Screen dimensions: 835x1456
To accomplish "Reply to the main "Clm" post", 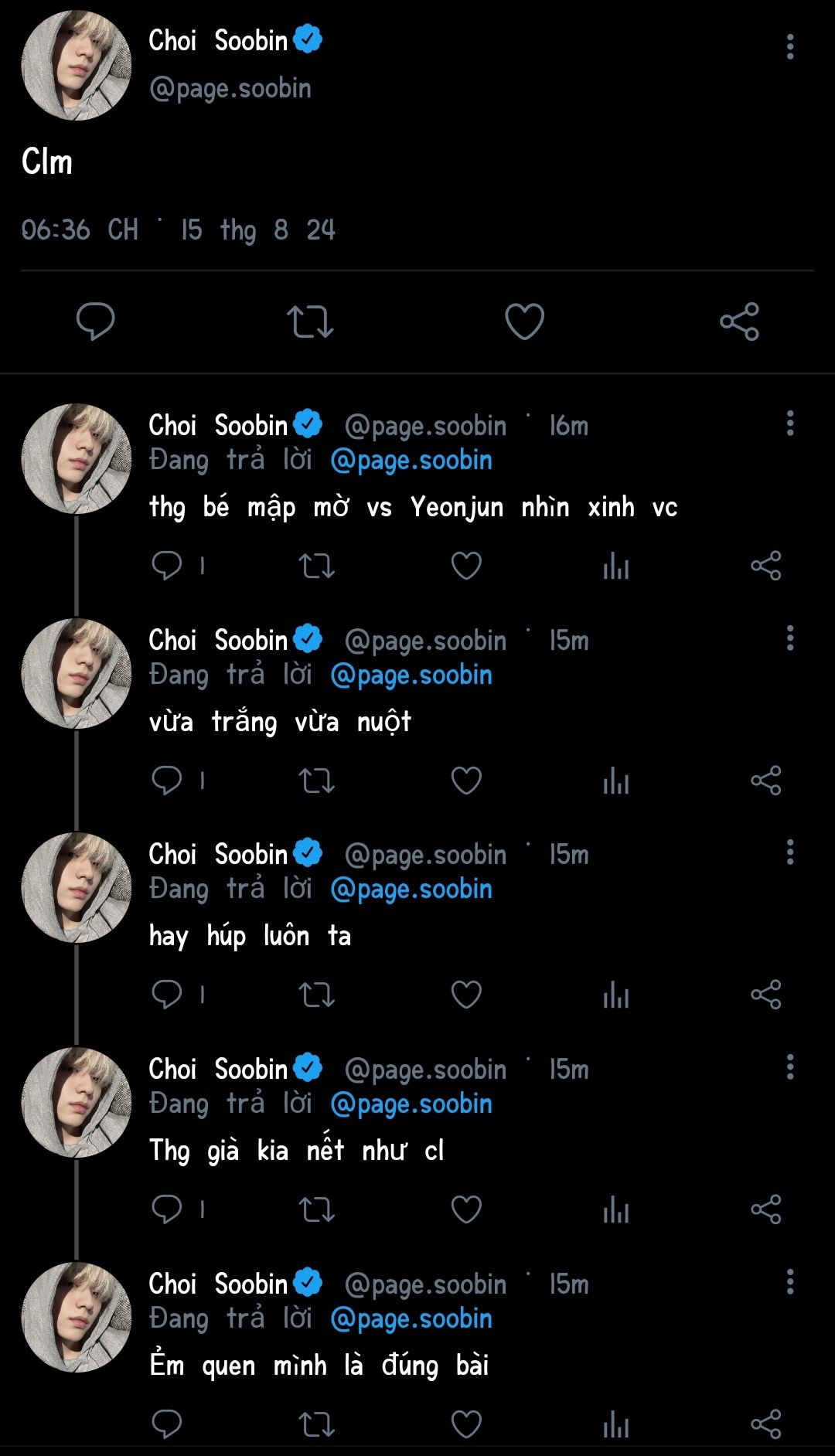I will pyautogui.click(x=95, y=321).
